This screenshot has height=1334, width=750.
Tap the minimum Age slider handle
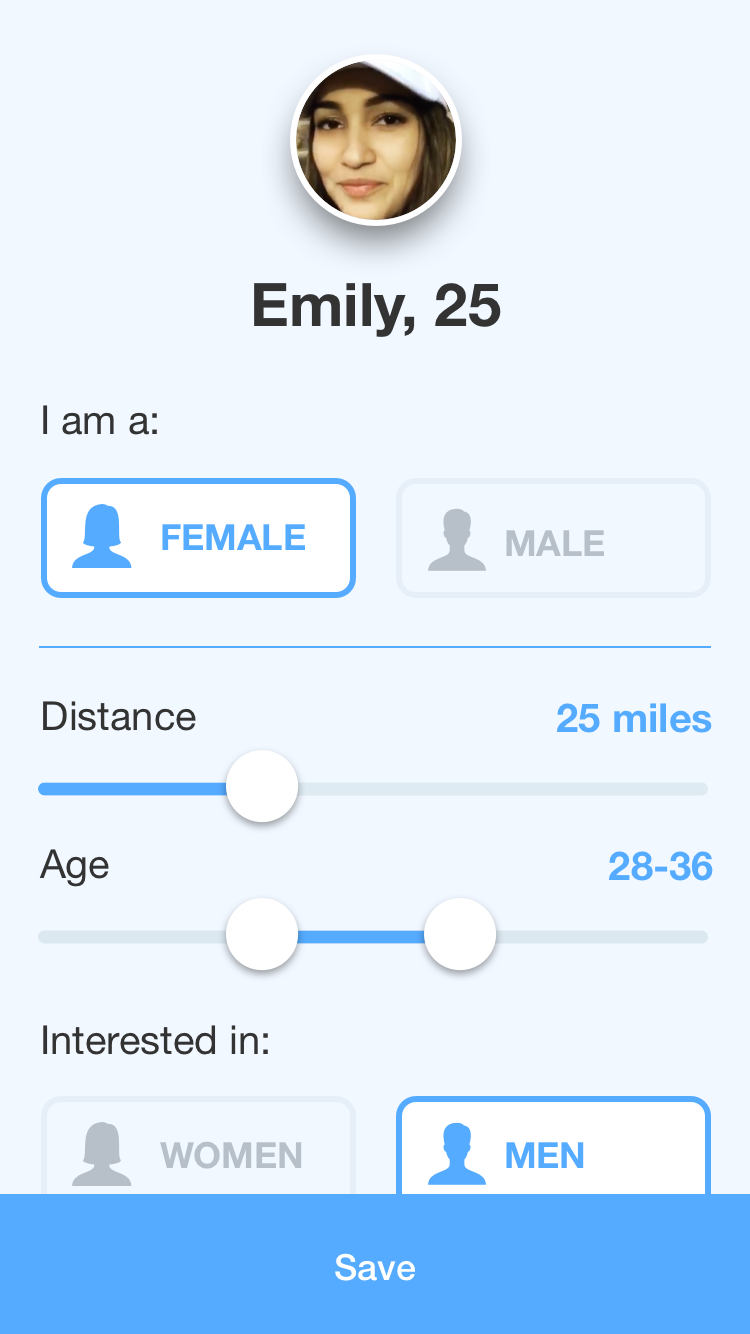point(262,935)
